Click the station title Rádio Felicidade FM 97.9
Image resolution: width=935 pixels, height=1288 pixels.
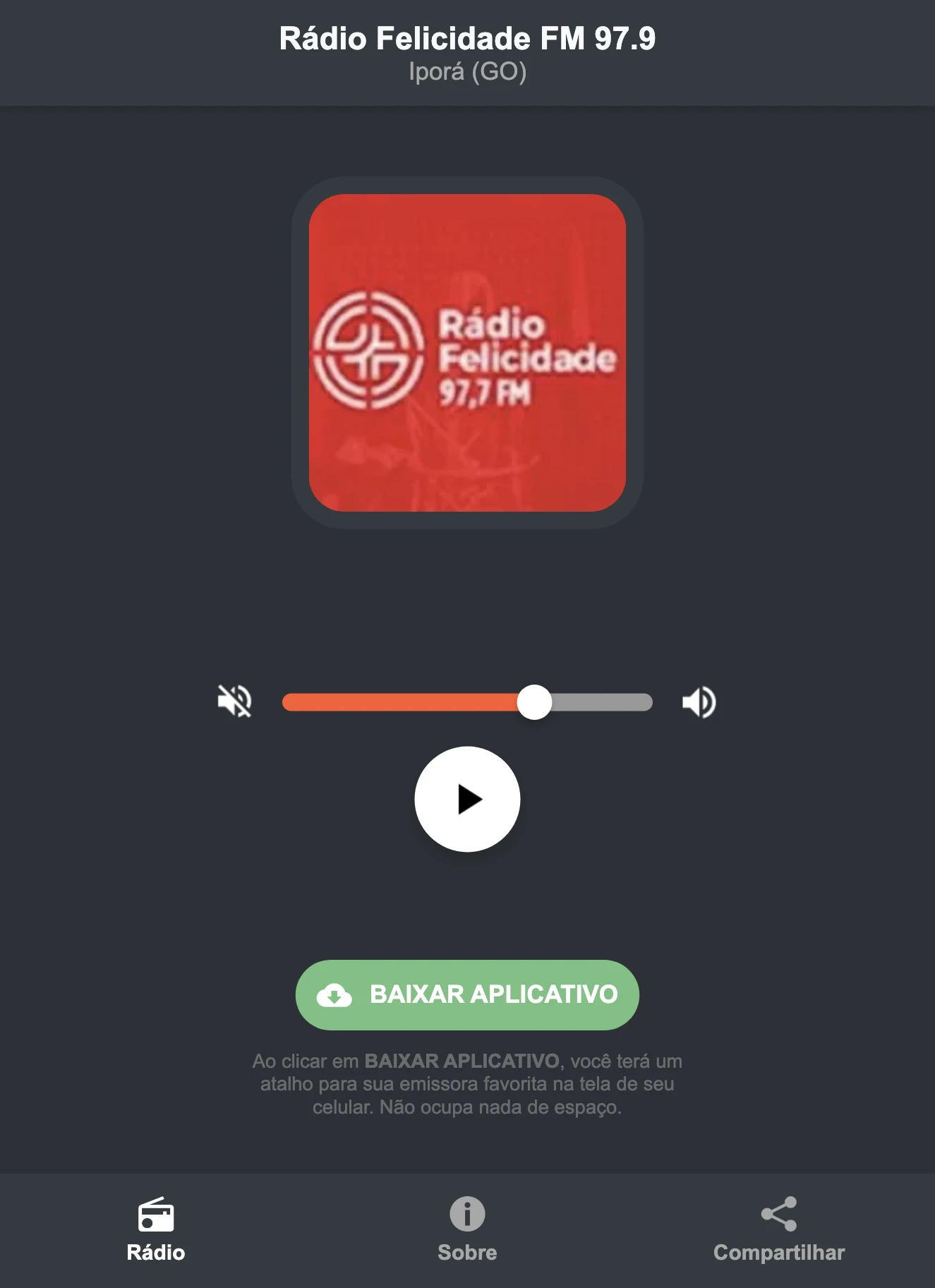467,39
